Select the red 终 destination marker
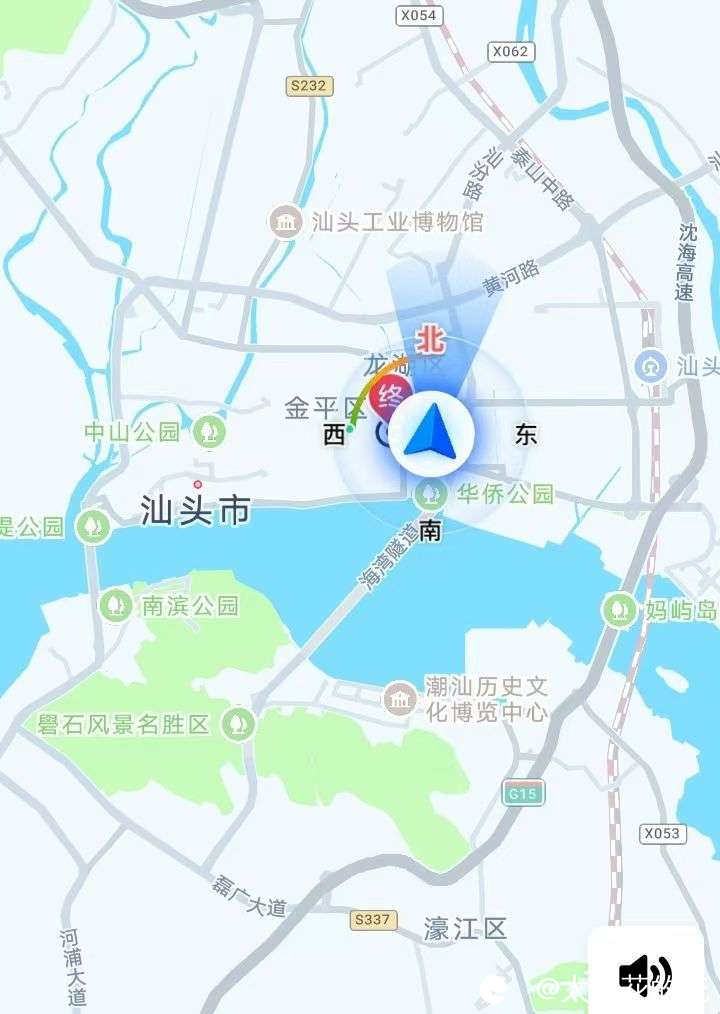The width and height of the screenshot is (720, 1014). 390,397
